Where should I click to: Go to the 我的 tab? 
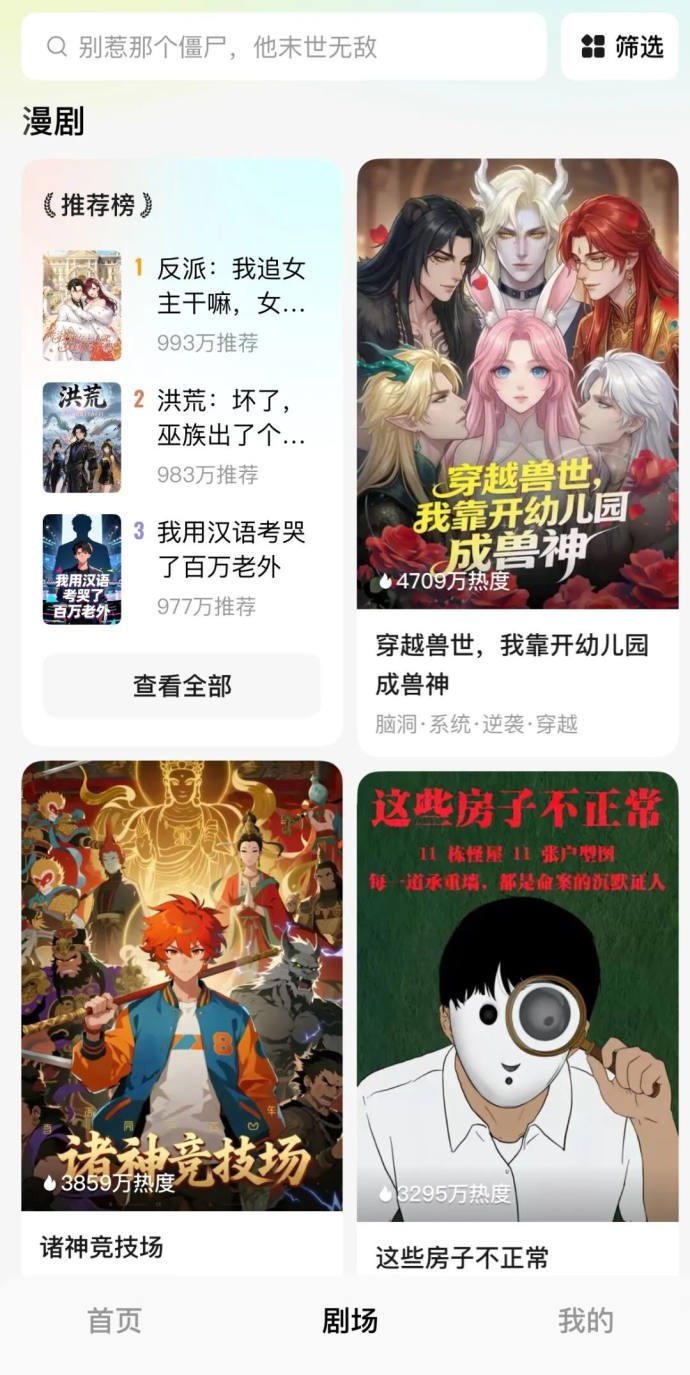click(x=585, y=1320)
